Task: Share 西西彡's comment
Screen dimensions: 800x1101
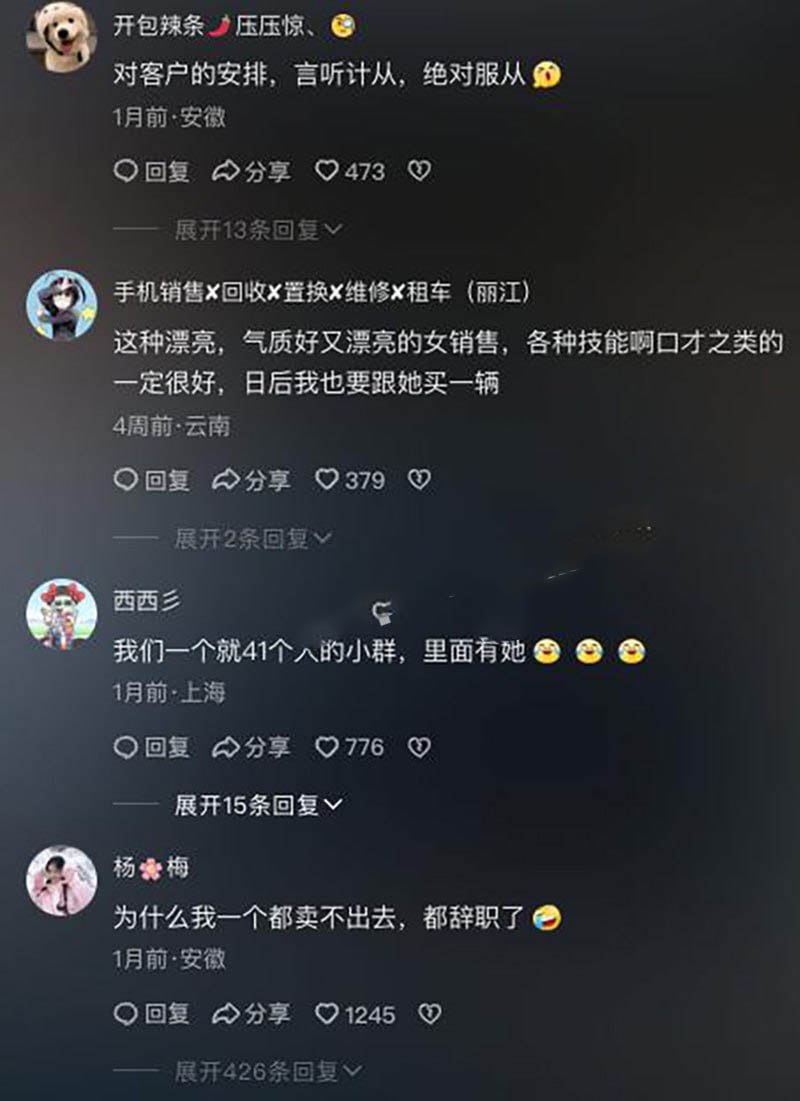Action: 252,747
